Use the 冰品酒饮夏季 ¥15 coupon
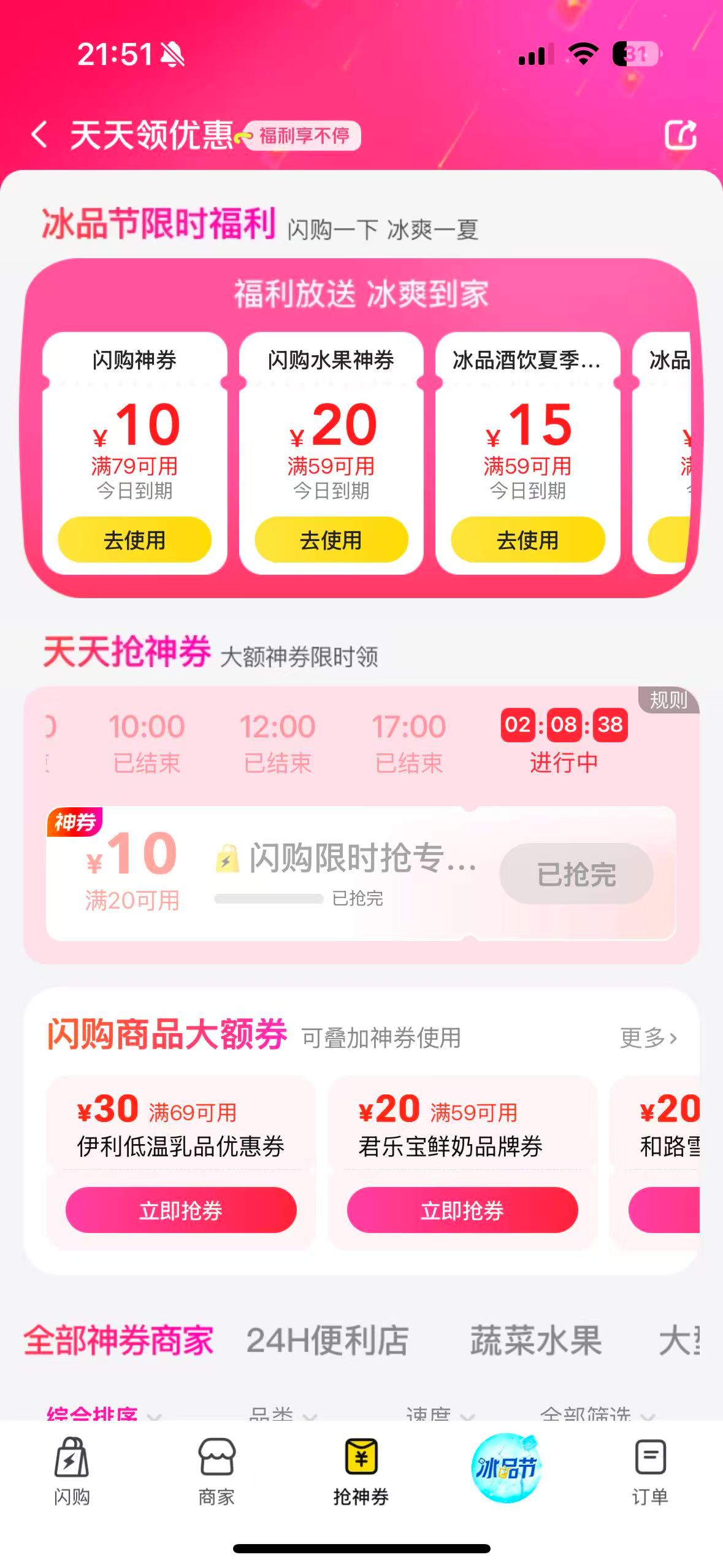The height and width of the screenshot is (1568, 723). [x=527, y=540]
